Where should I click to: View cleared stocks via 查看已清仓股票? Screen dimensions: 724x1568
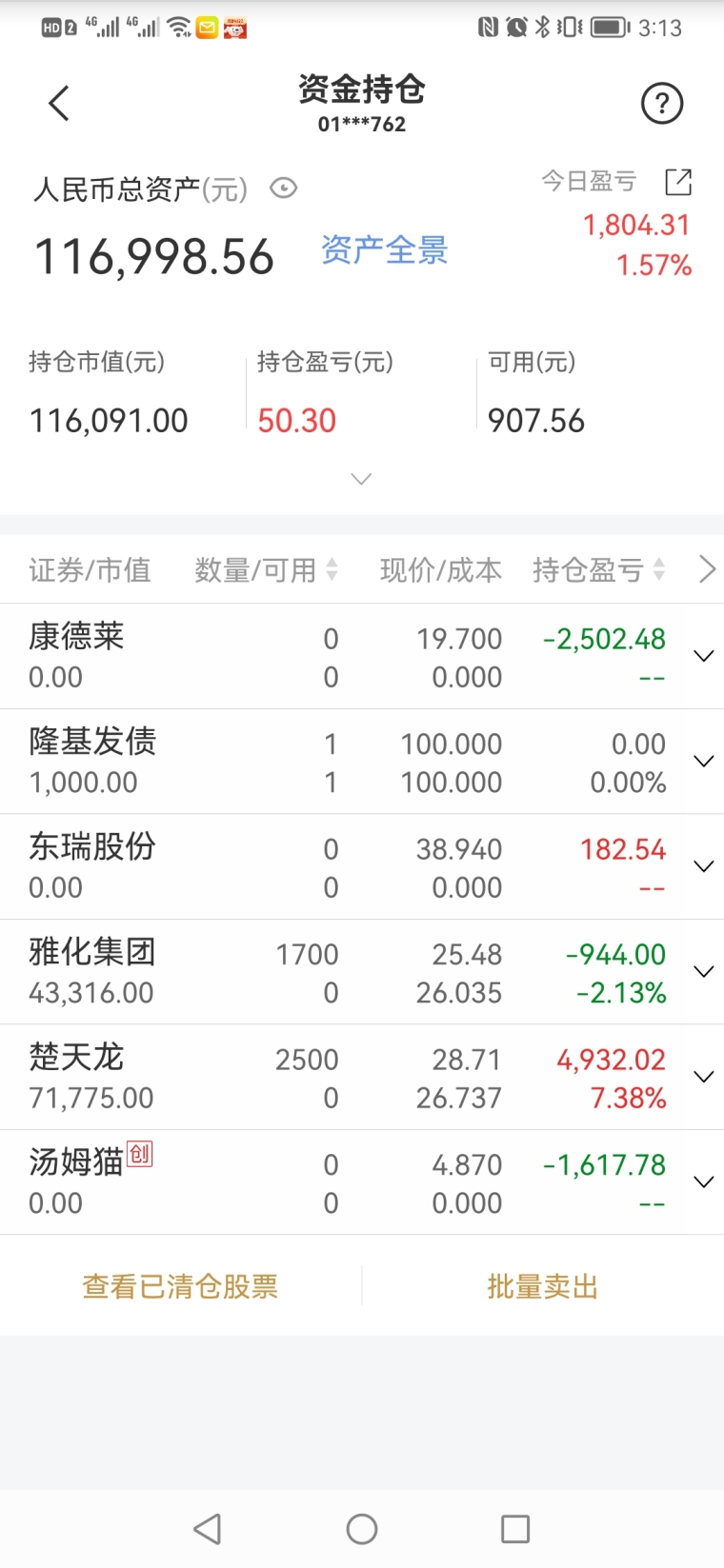click(x=180, y=1286)
